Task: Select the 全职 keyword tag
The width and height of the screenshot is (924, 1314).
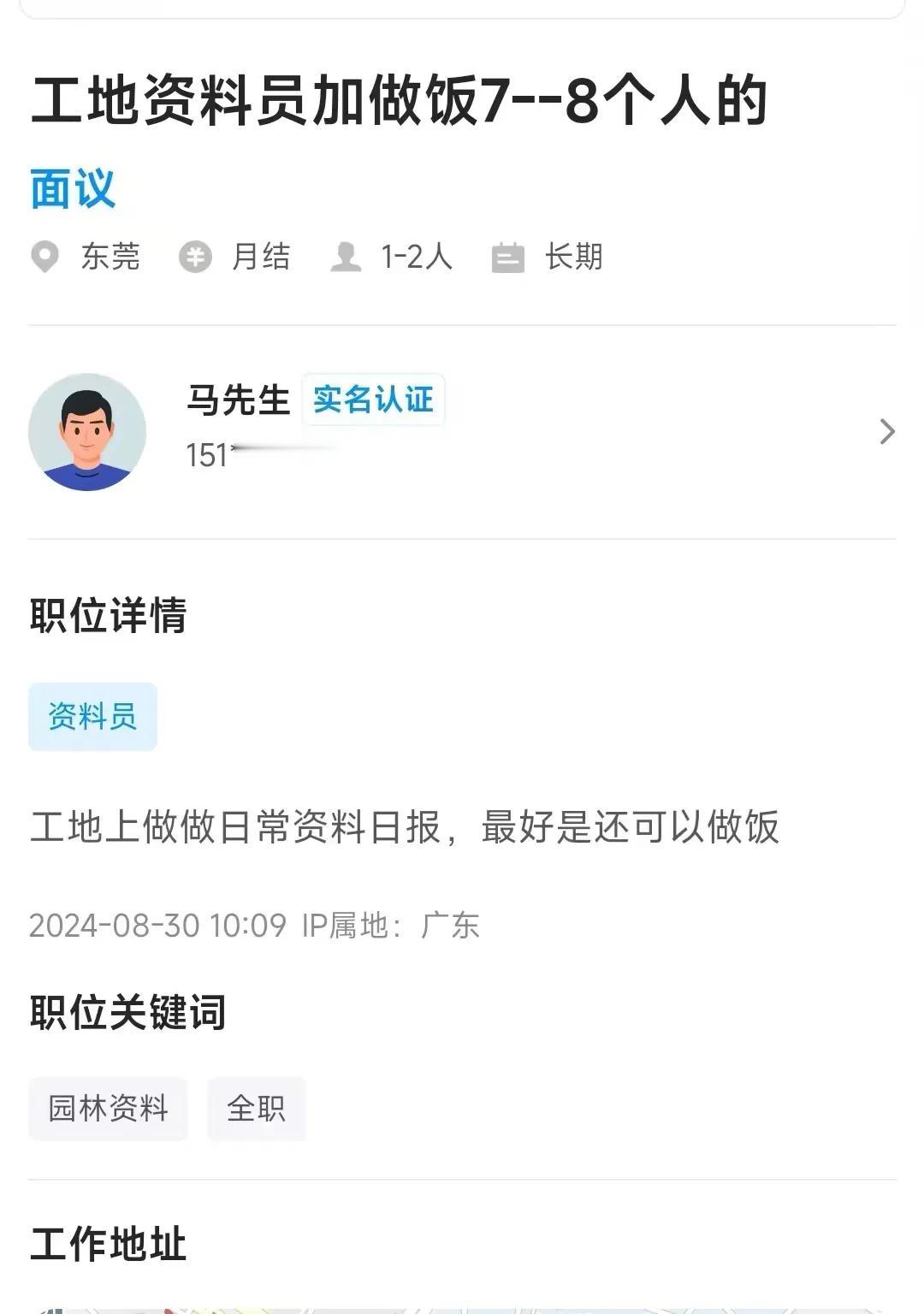Action: pyautogui.click(x=257, y=1108)
